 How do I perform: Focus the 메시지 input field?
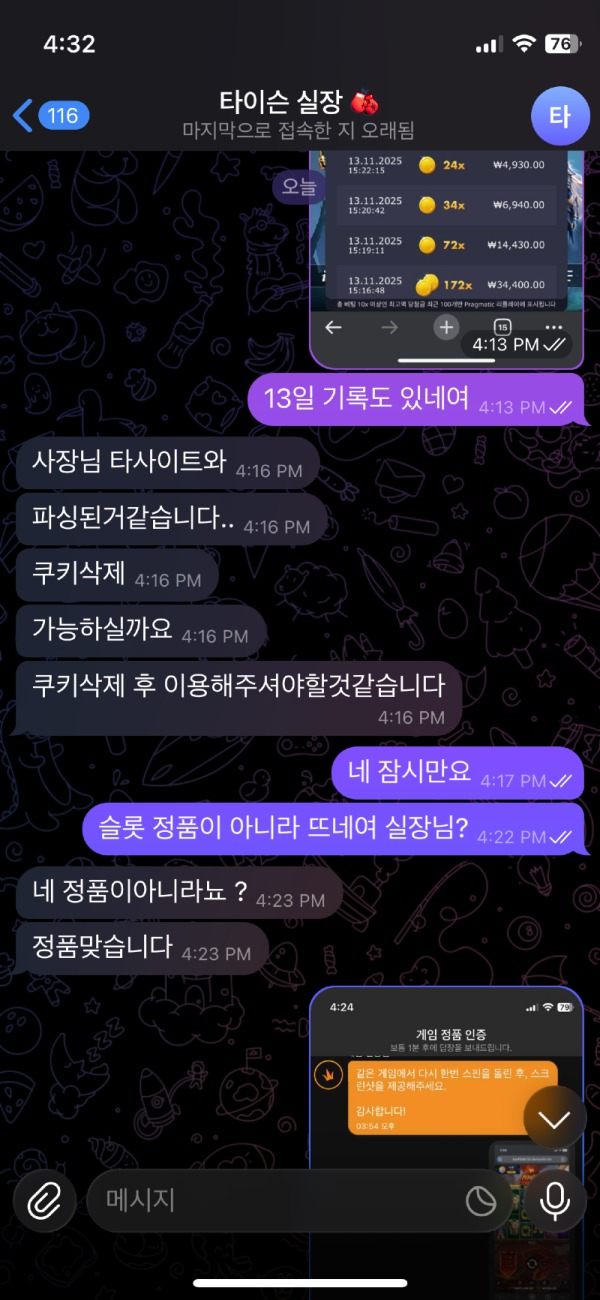click(270, 1200)
